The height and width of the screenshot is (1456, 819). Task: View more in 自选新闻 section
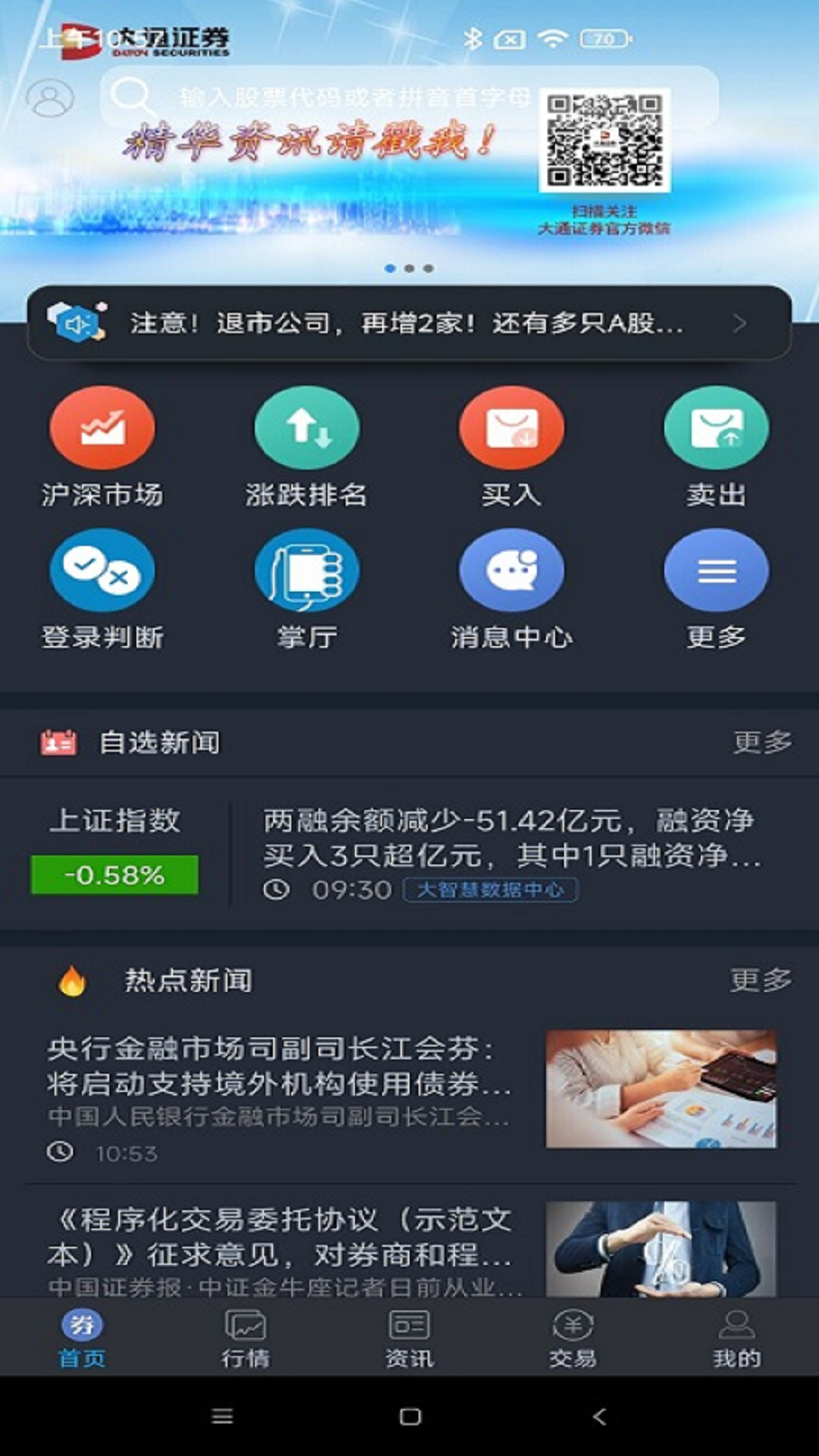point(762,742)
